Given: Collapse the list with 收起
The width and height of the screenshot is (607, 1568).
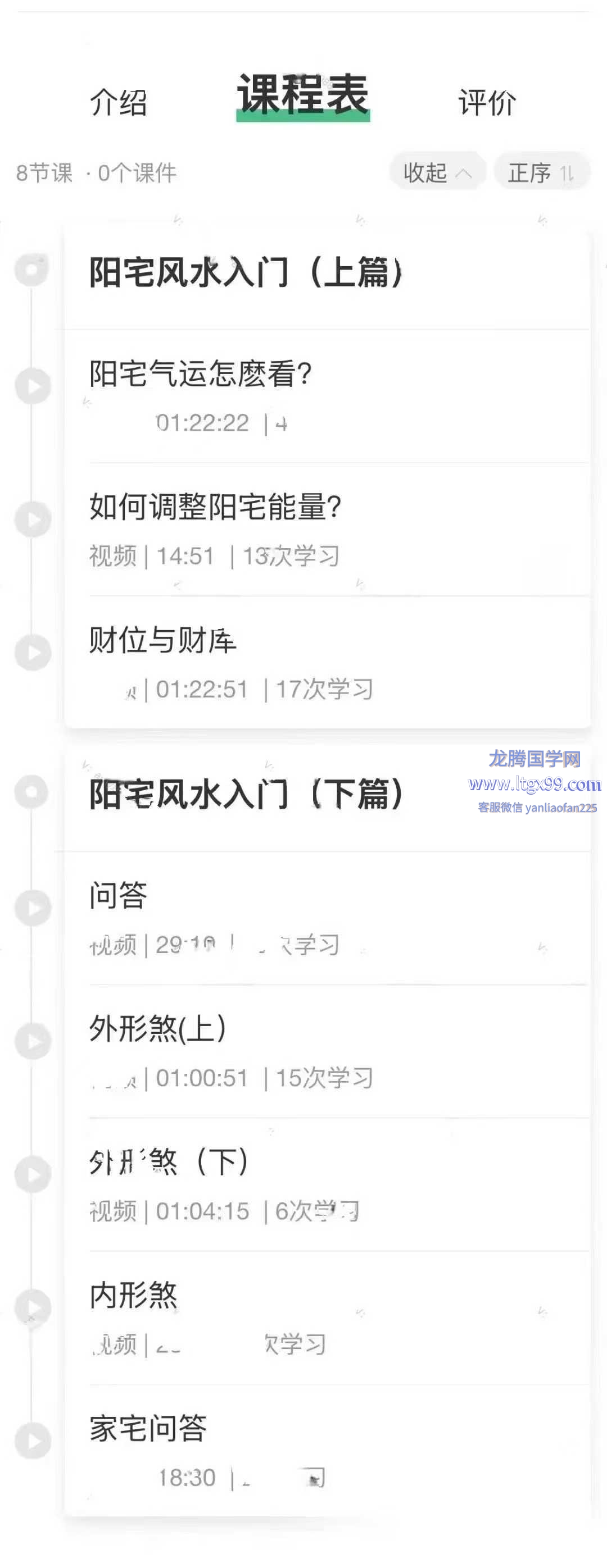Looking at the screenshot, I should 437,173.
